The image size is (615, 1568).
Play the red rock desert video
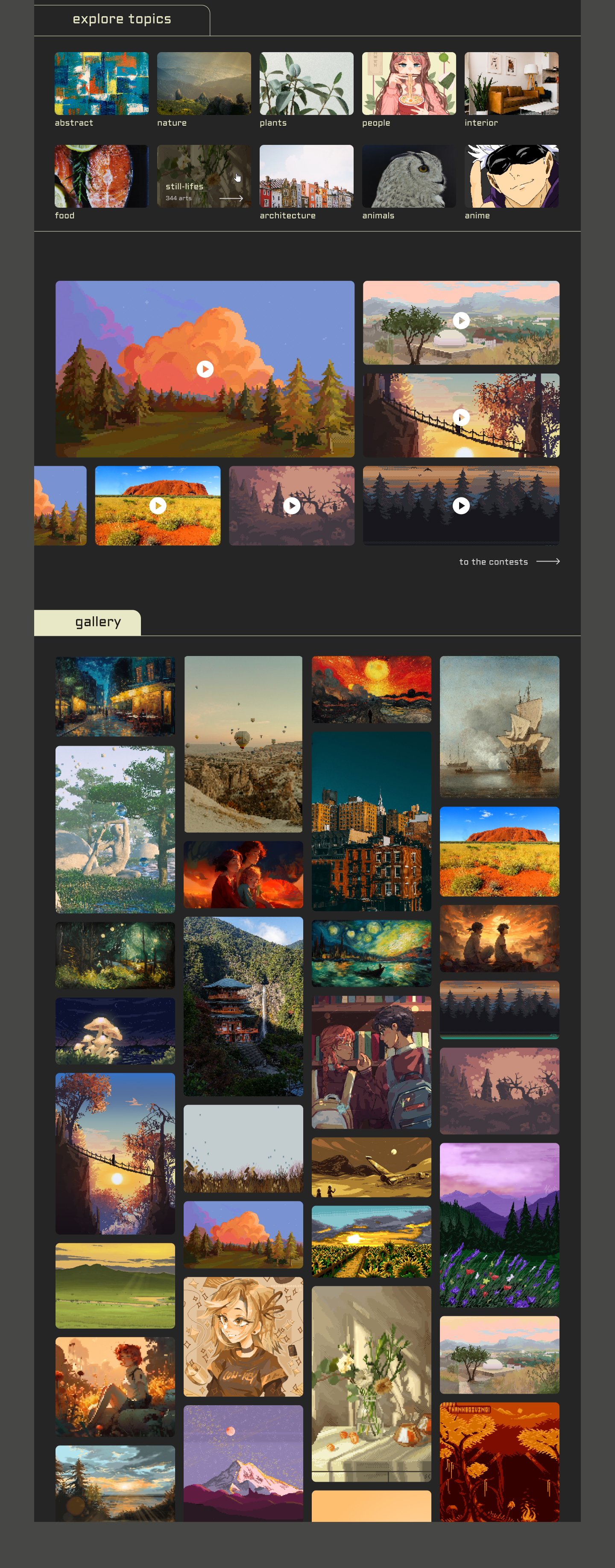[158, 505]
